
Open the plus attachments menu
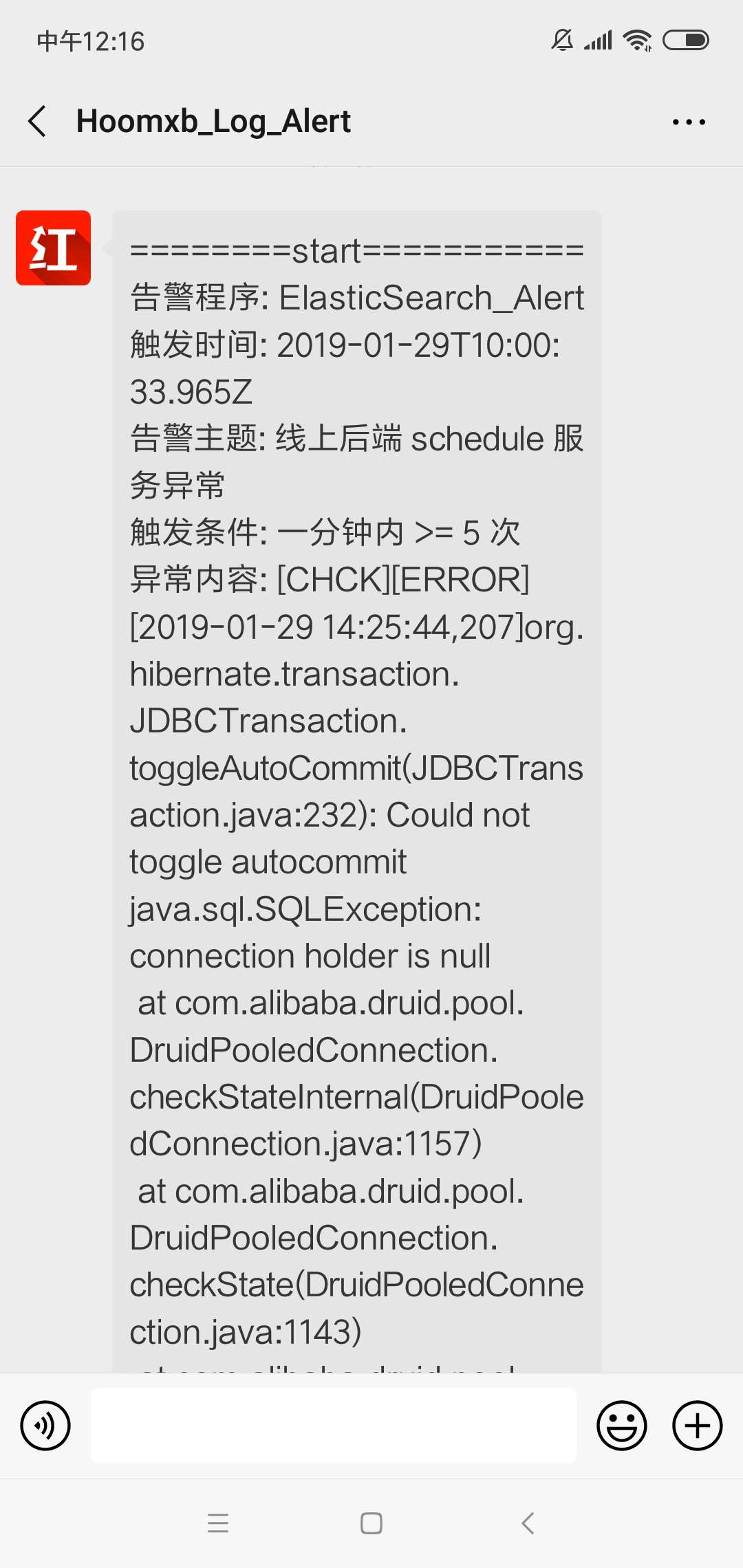697,1426
